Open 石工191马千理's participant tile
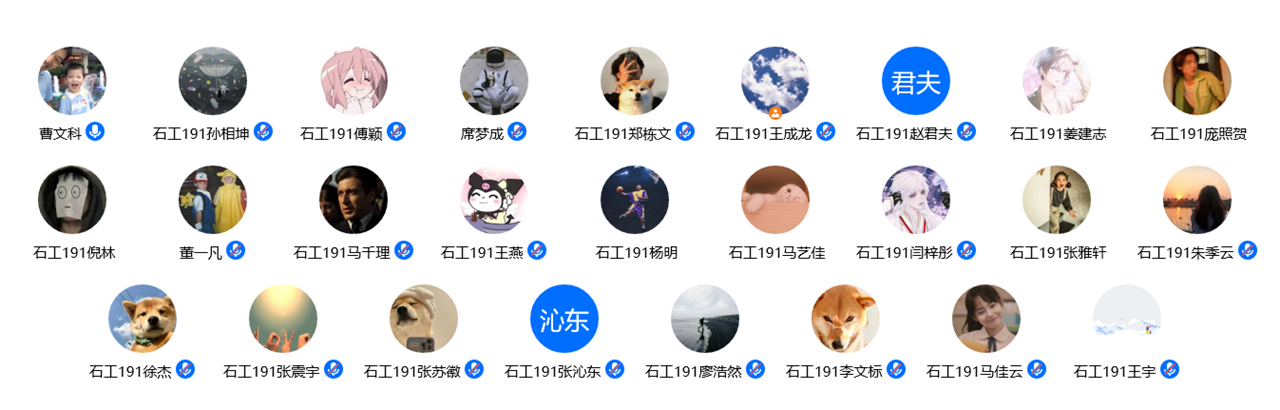 coord(354,200)
